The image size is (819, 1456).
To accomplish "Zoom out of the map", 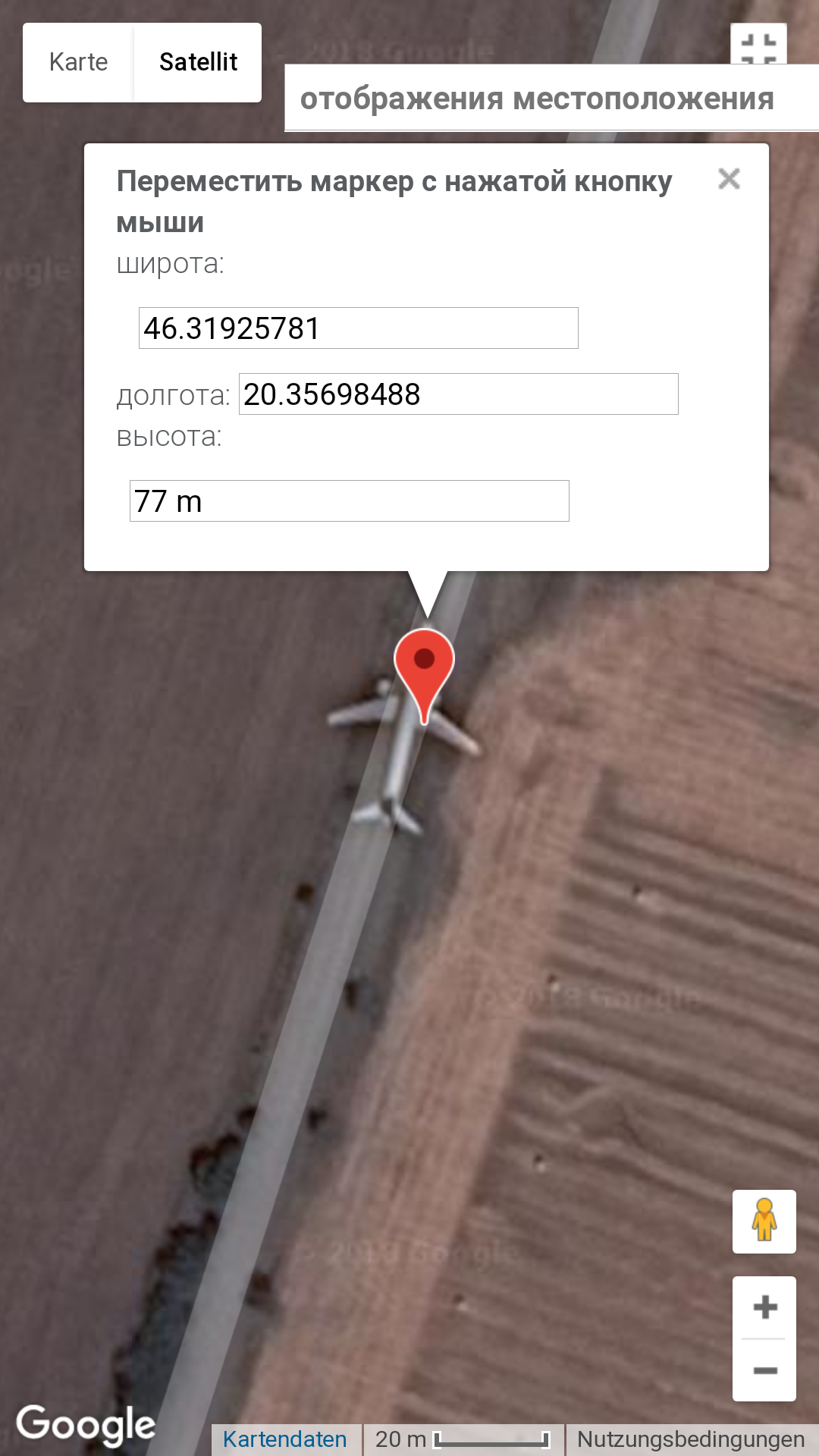I will (x=764, y=1370).
